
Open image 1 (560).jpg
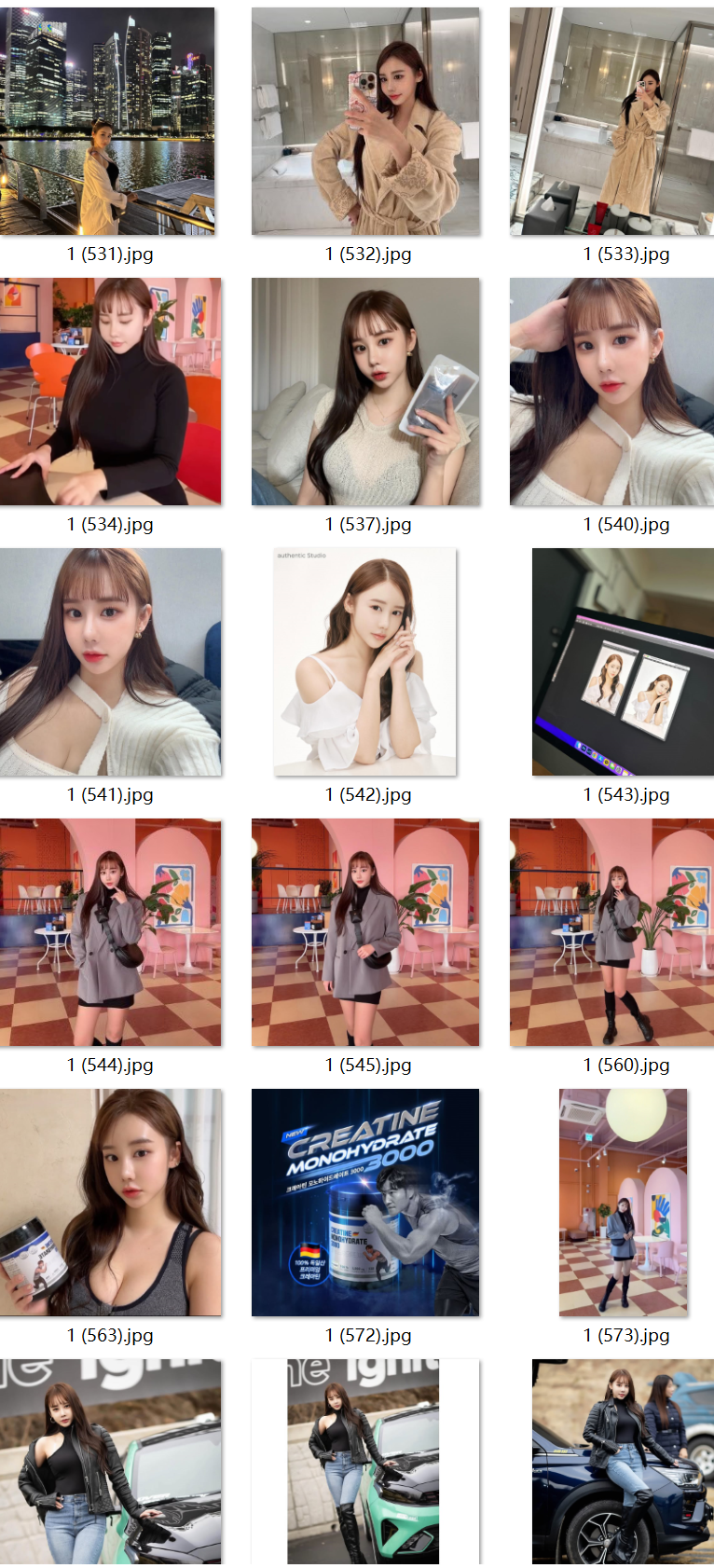point(612,932)
